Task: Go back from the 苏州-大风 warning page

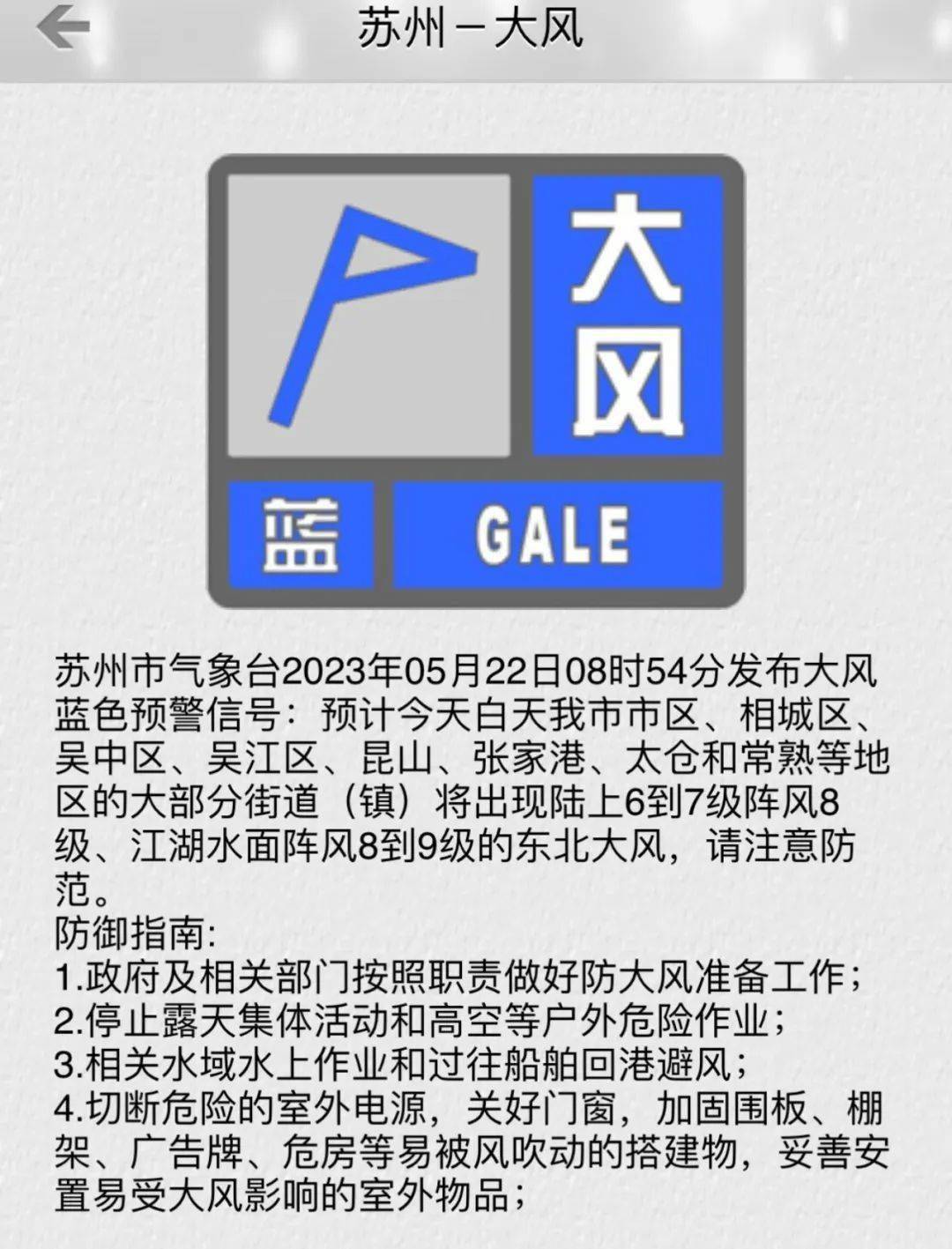Action: (62, 28)
